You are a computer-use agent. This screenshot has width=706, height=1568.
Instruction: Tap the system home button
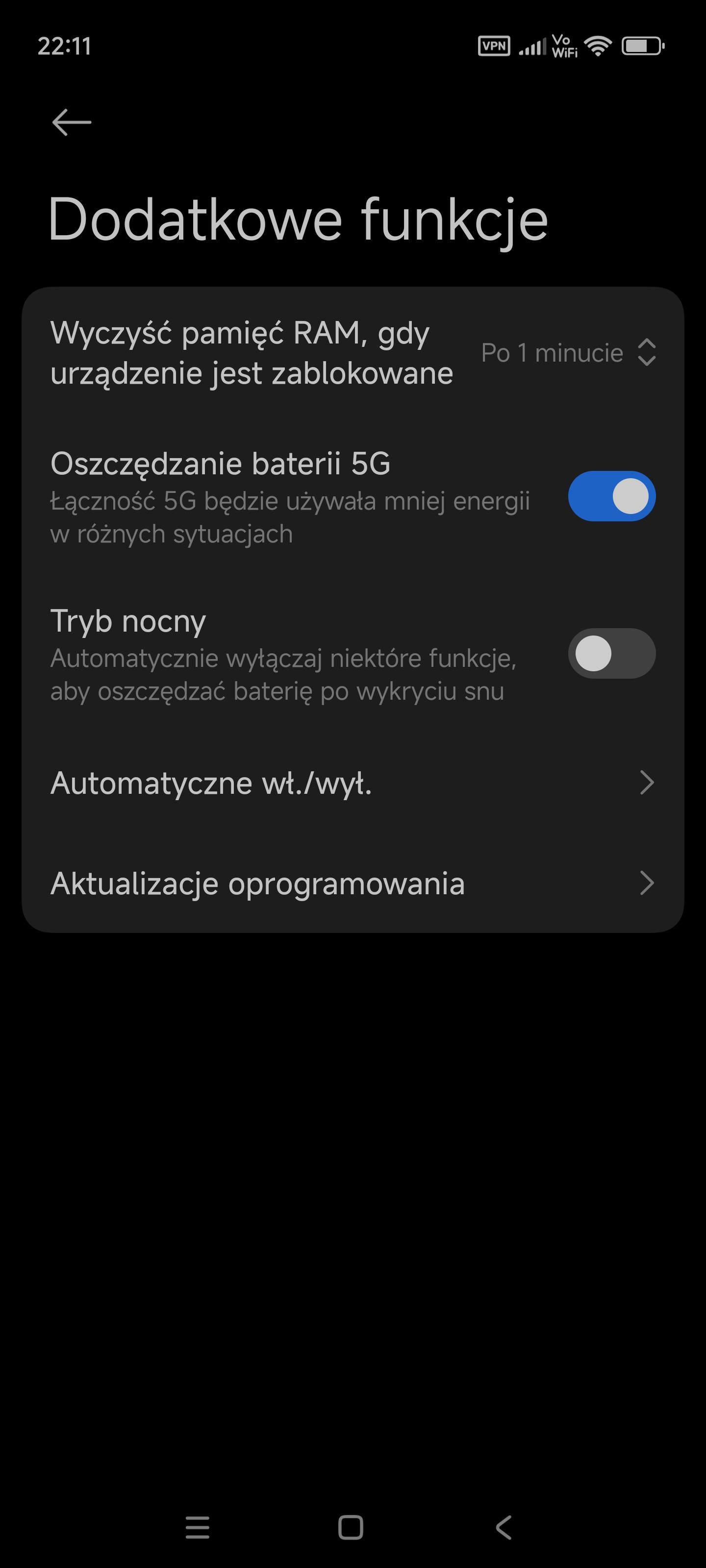pyautogui.click(x=351, y=1527)
